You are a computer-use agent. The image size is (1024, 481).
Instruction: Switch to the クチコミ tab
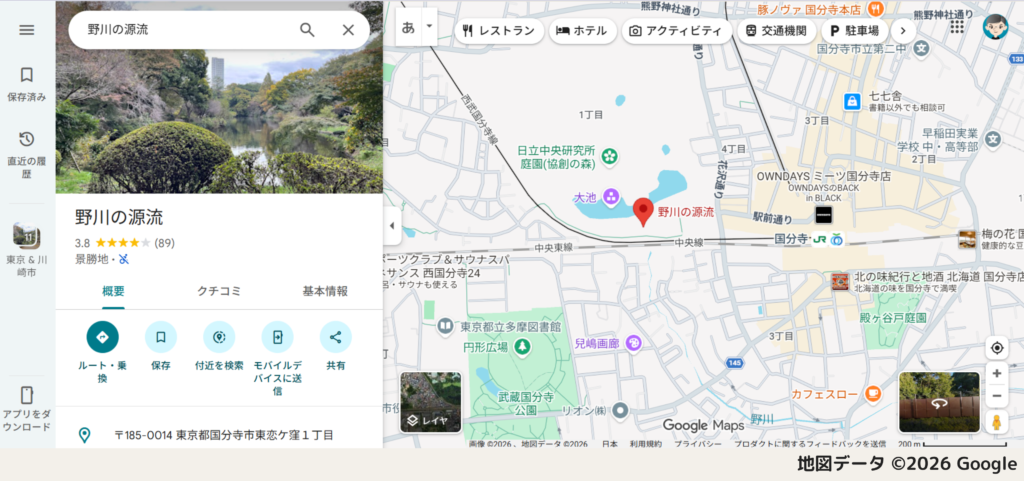[219, 291]
